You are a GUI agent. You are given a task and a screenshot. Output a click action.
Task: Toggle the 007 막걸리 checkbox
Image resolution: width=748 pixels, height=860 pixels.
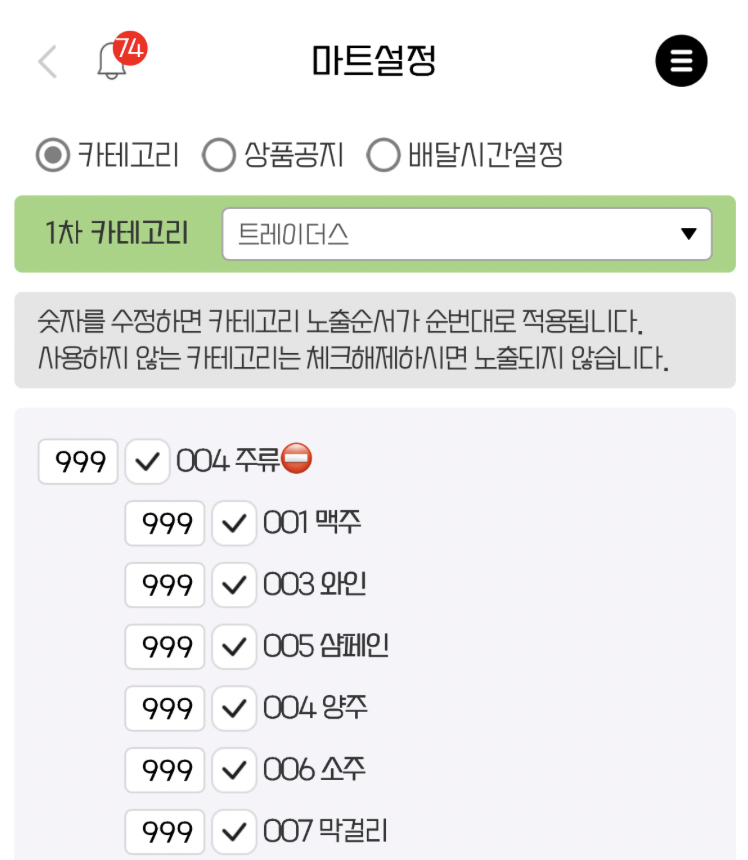234,832
